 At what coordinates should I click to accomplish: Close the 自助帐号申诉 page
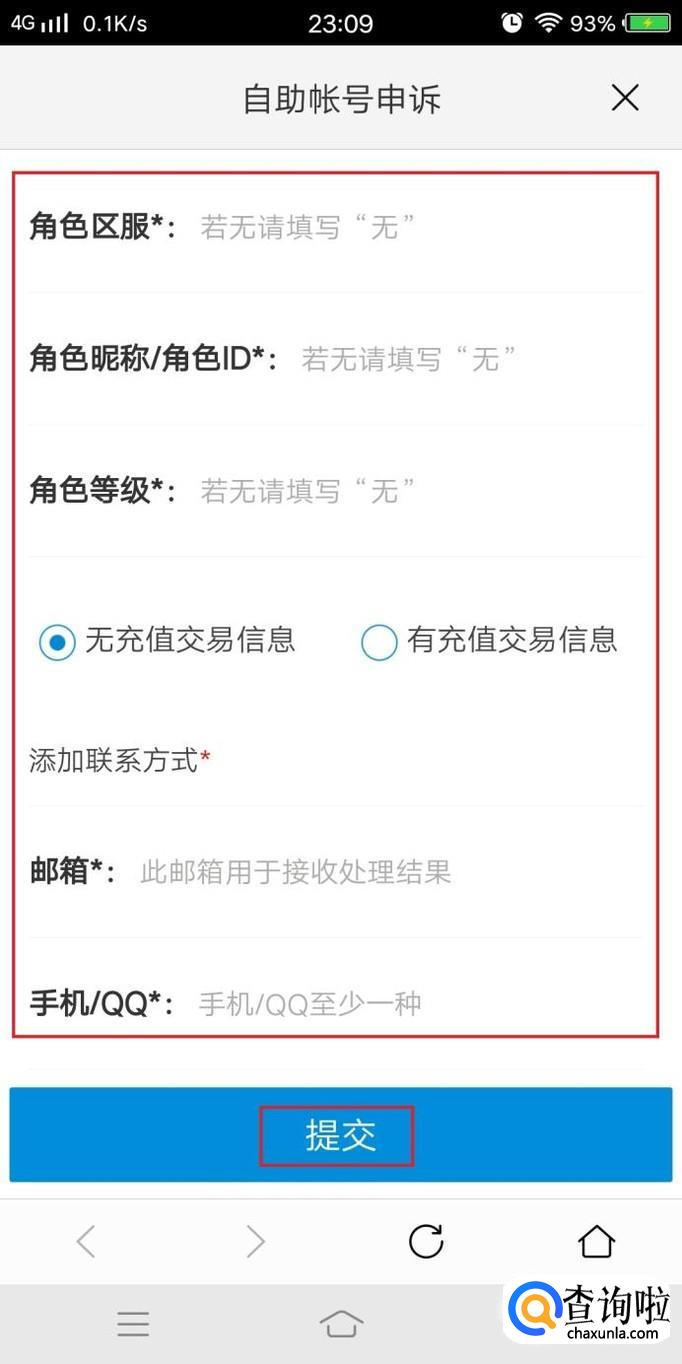click(625, 98)
